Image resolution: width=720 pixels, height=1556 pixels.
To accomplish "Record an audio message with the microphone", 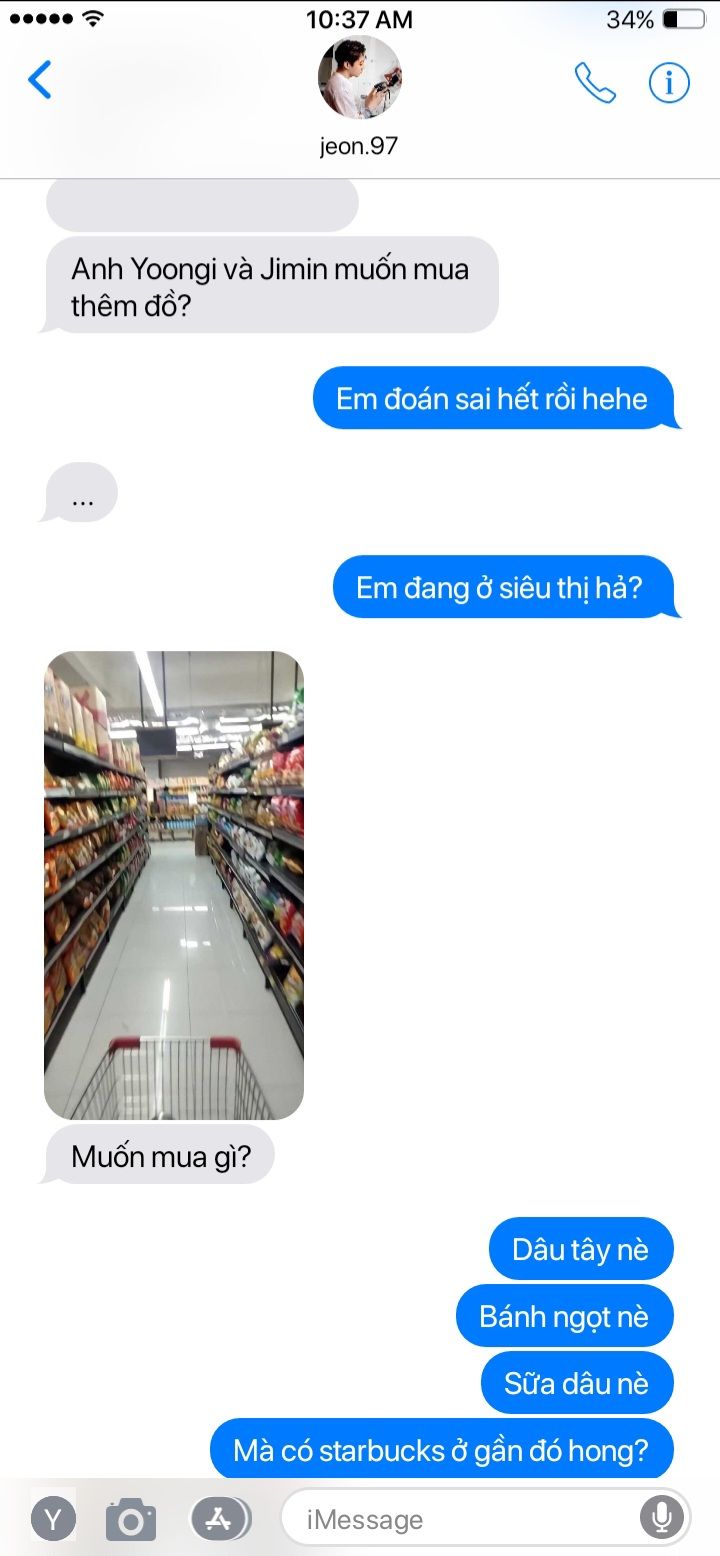I will pos(661,1520).
